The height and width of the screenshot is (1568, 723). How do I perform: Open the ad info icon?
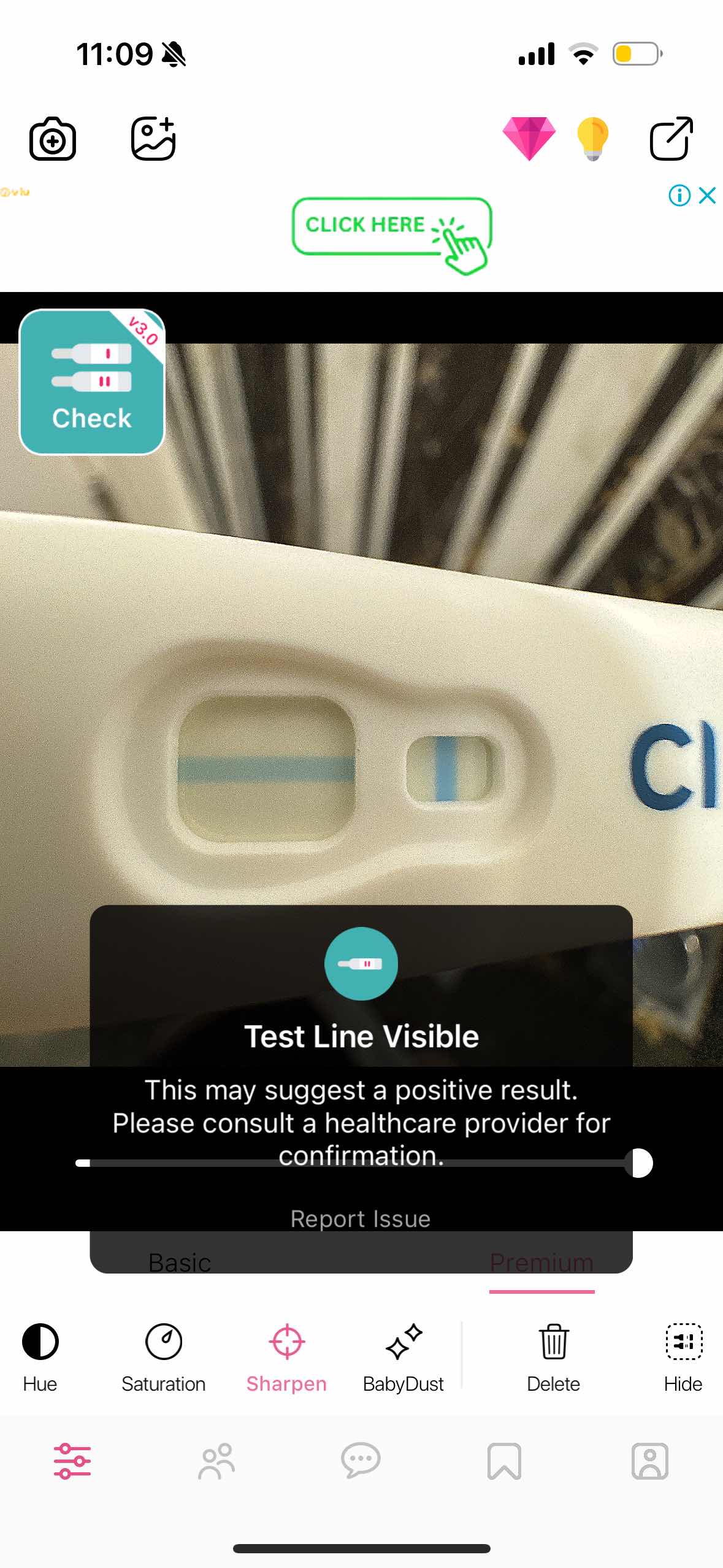[679, 196]
